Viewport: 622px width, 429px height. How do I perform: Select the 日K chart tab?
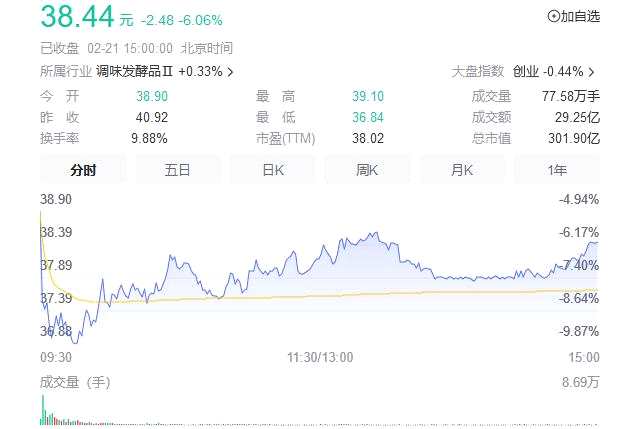click(x=273, y=170)
